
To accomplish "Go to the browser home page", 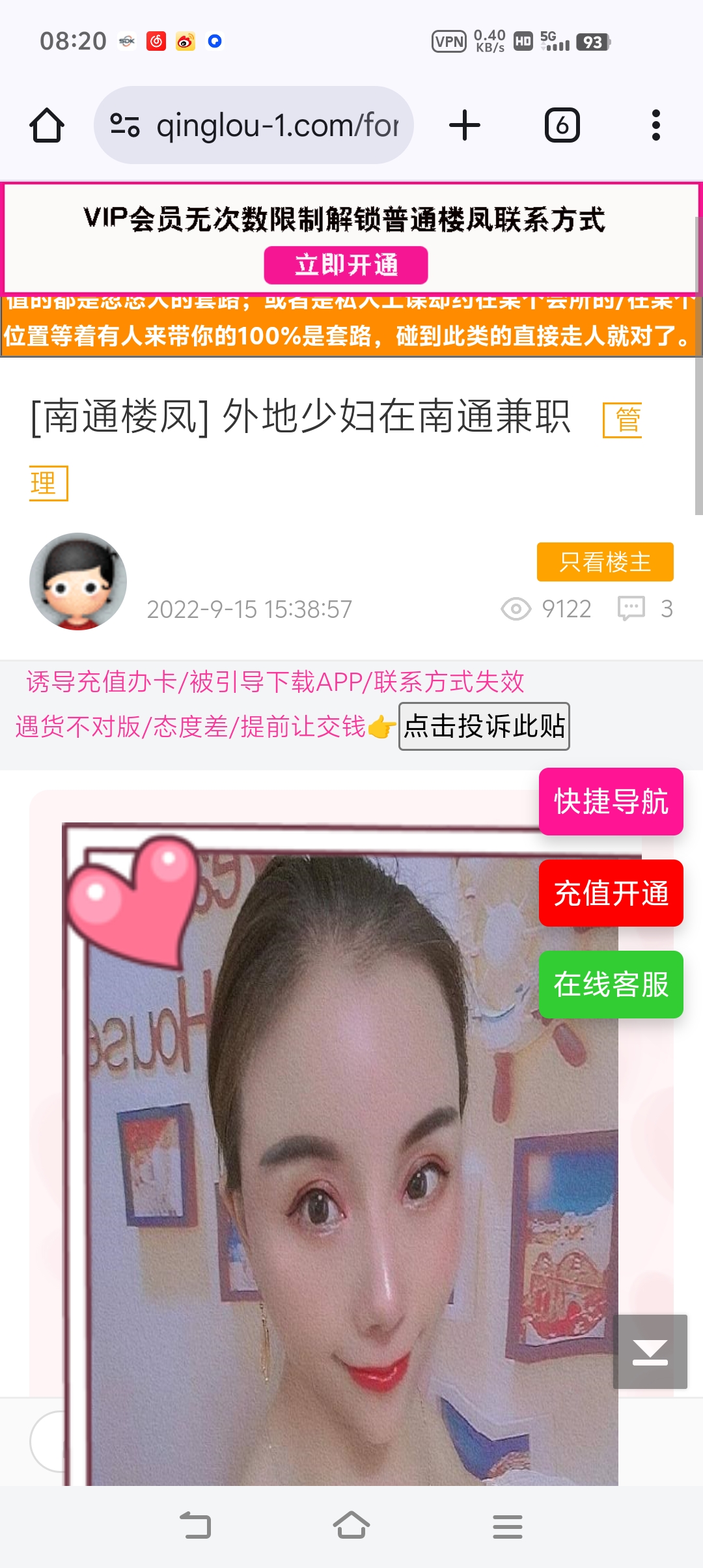I will pyautogui.click(x=47, y=125).
